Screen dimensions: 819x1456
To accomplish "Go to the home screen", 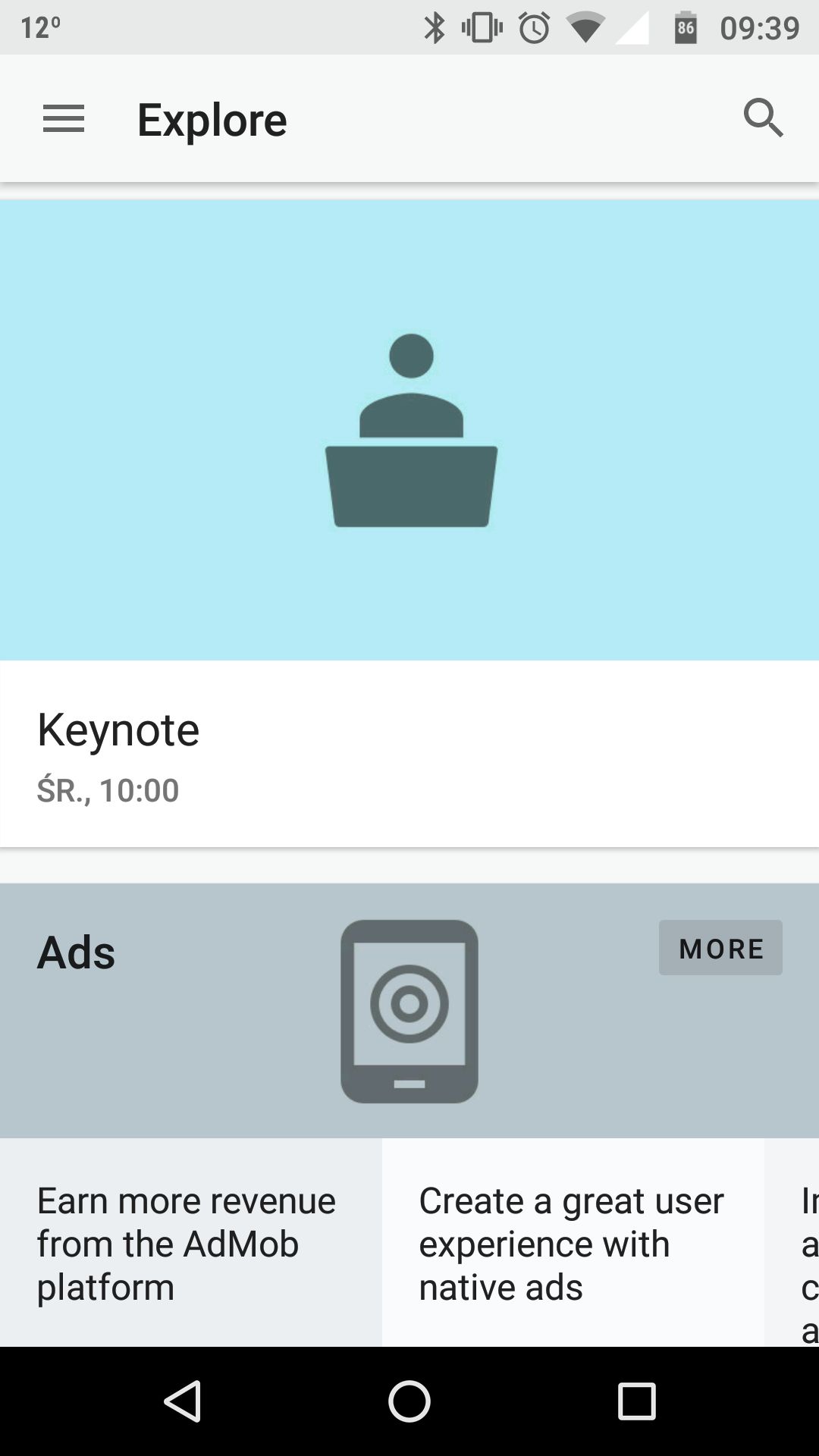I will pos(409,1401).
